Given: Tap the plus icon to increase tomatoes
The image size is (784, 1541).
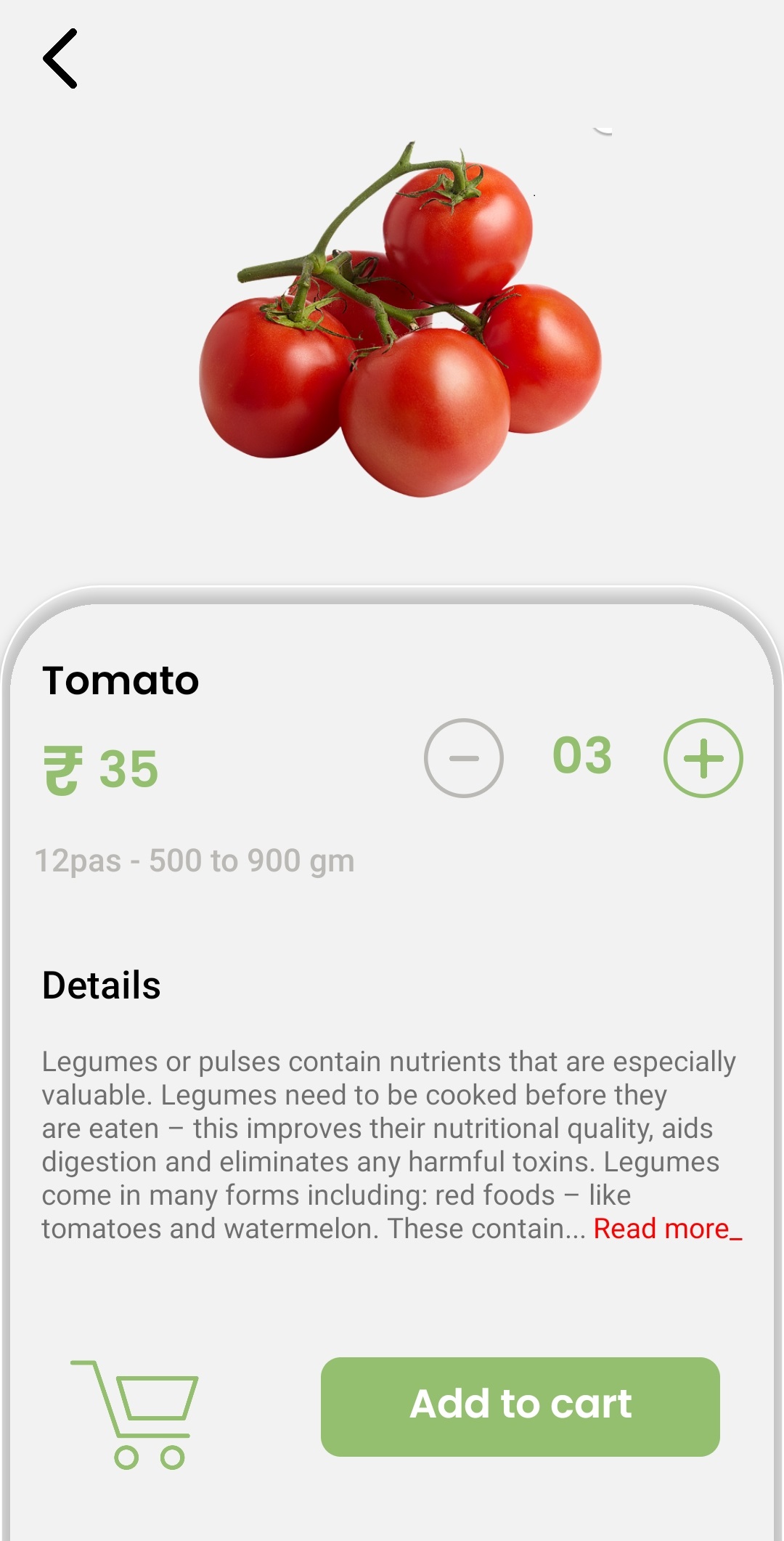Looking at the screenshot, I should click(x=702, y=757).
